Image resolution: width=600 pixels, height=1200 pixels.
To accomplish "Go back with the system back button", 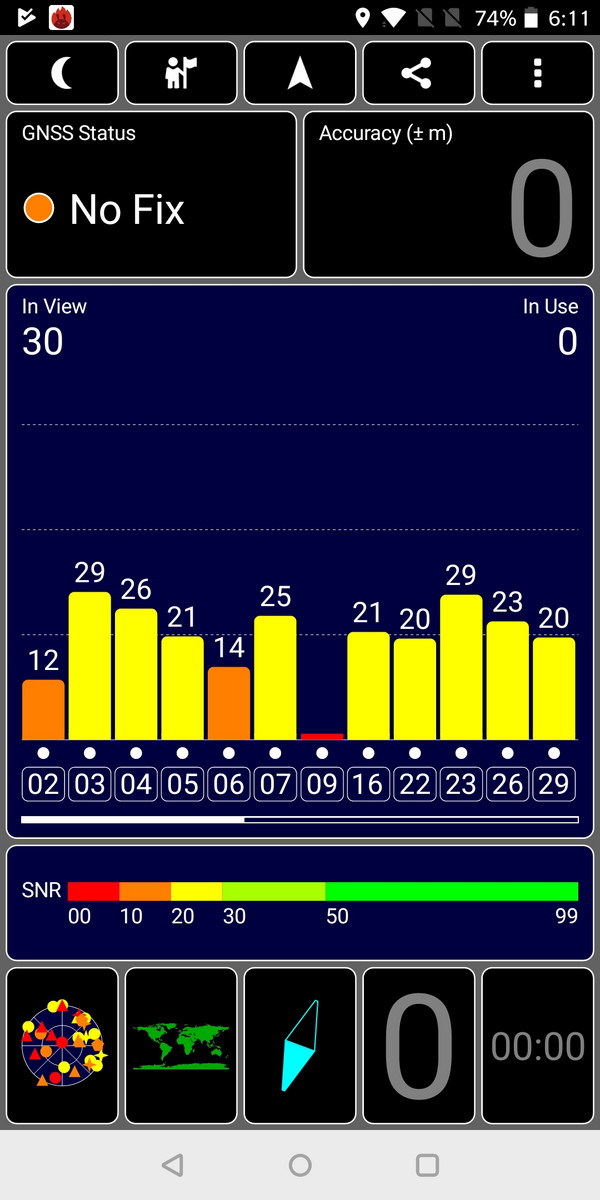I will pos(172,1165).
